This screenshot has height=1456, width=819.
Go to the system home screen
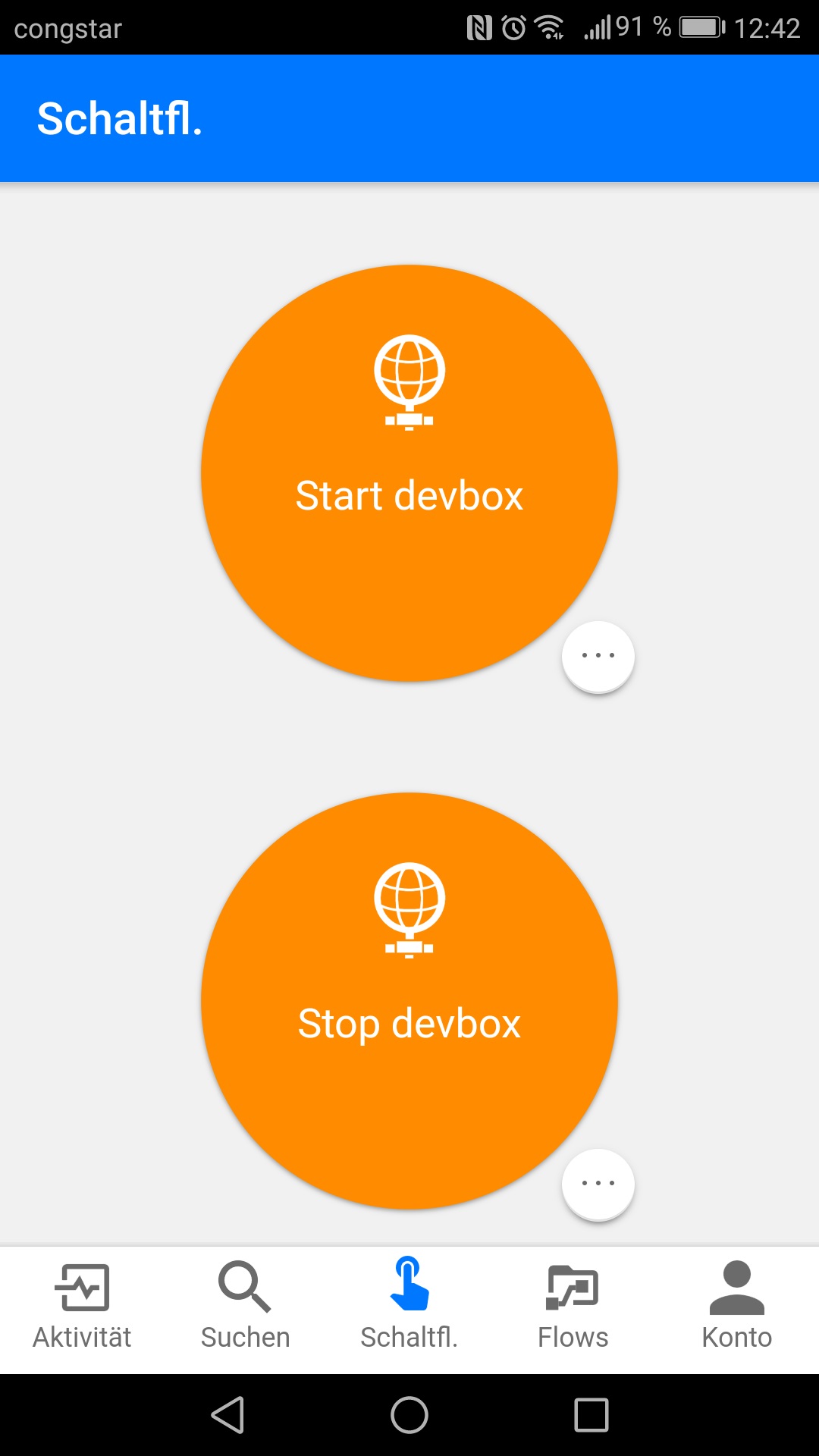pos(409,1415)
